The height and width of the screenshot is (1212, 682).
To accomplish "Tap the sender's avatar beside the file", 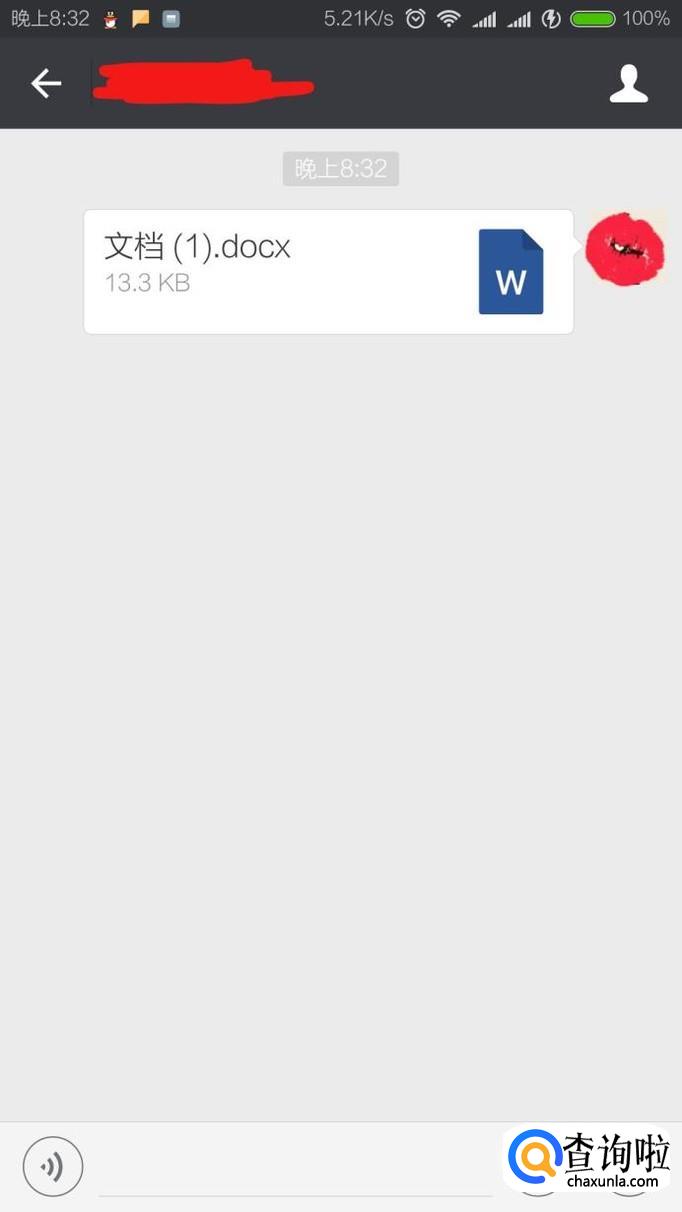I will pyautogui.click(x=625, y=247).
